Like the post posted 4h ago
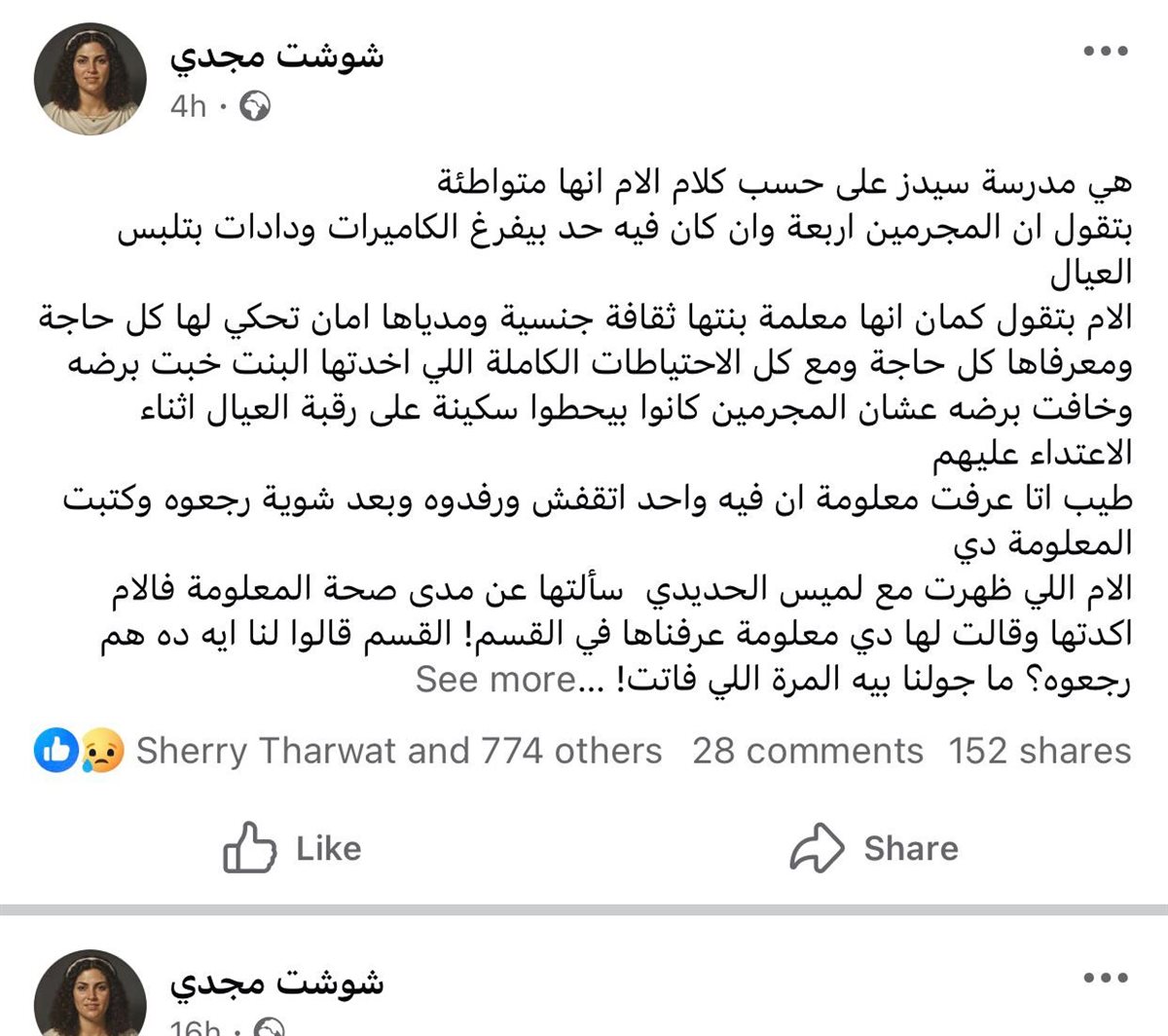 tap(292, 847)
